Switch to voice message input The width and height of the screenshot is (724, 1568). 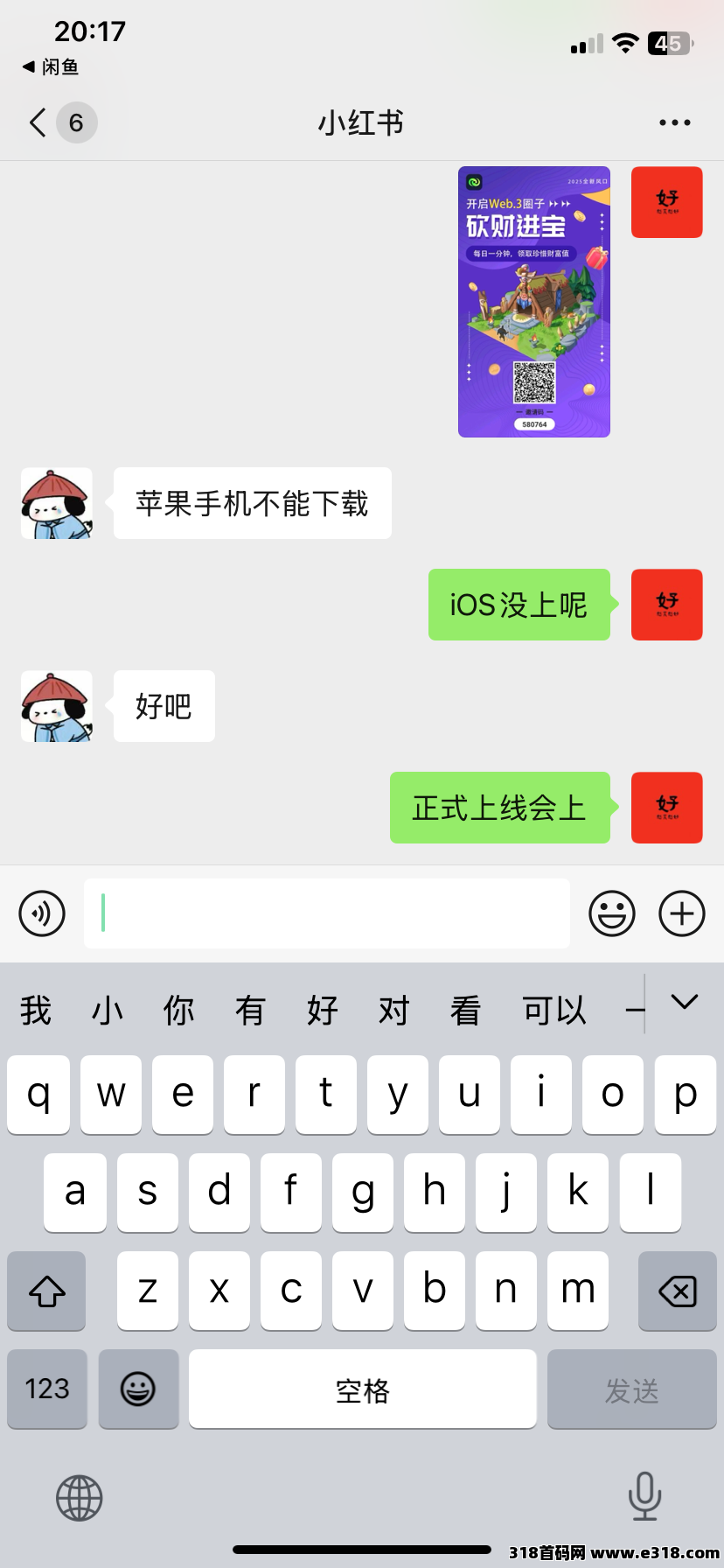point(42,913)
